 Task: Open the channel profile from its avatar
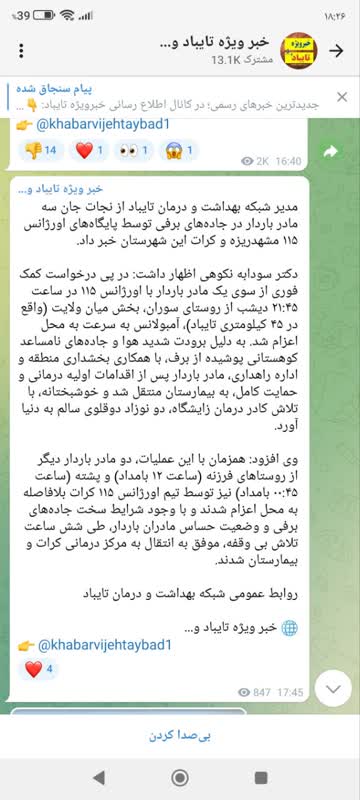pyautogui.click(x=299, y=51)
